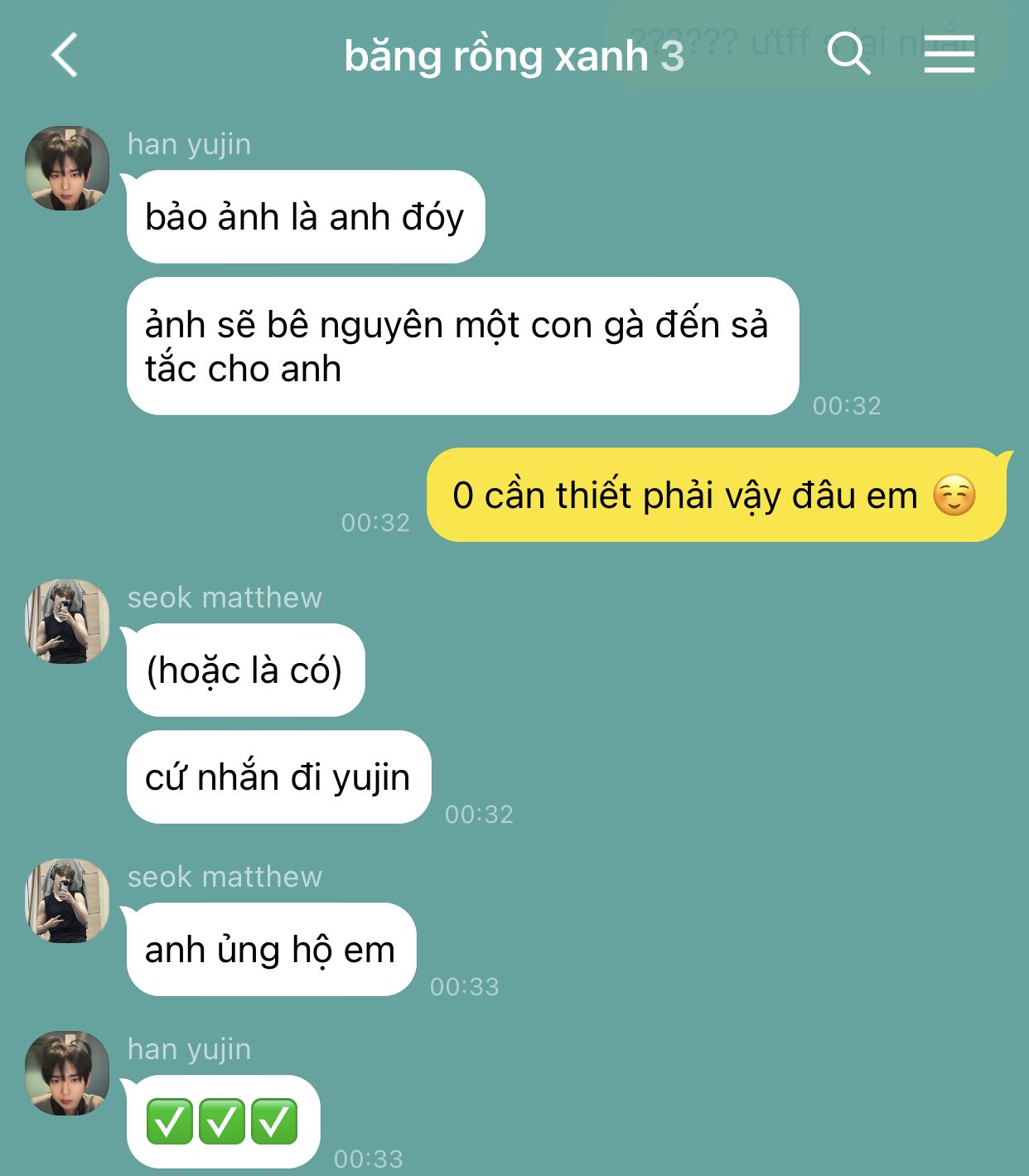The width and height of the screenshot is (1029, 1176).
Task: Open the chat room hamburger menu
Action: pos(949,55)
